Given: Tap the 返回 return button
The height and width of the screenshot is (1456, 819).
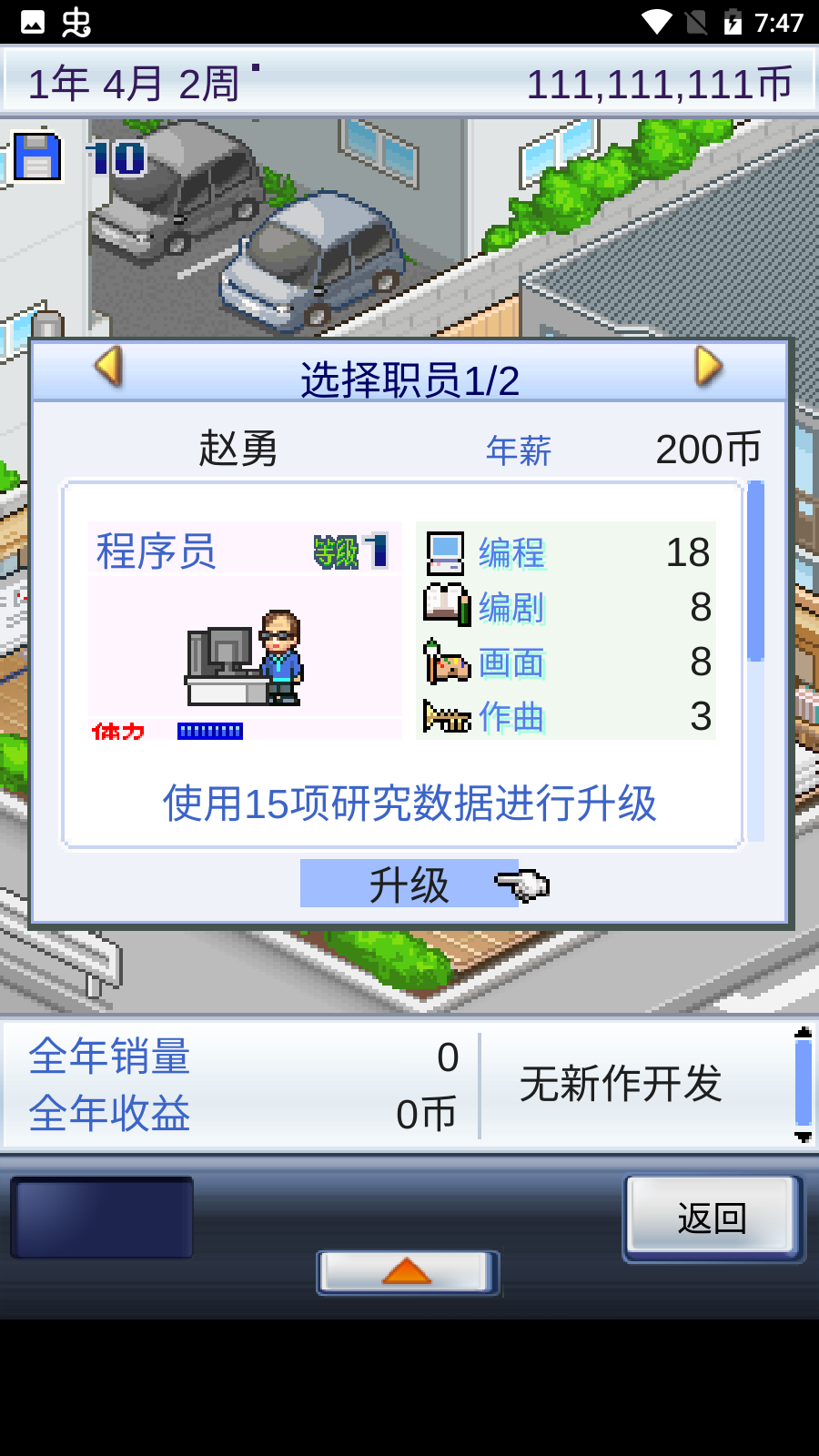Looking at the screenshot, I should coord(712,1218).
